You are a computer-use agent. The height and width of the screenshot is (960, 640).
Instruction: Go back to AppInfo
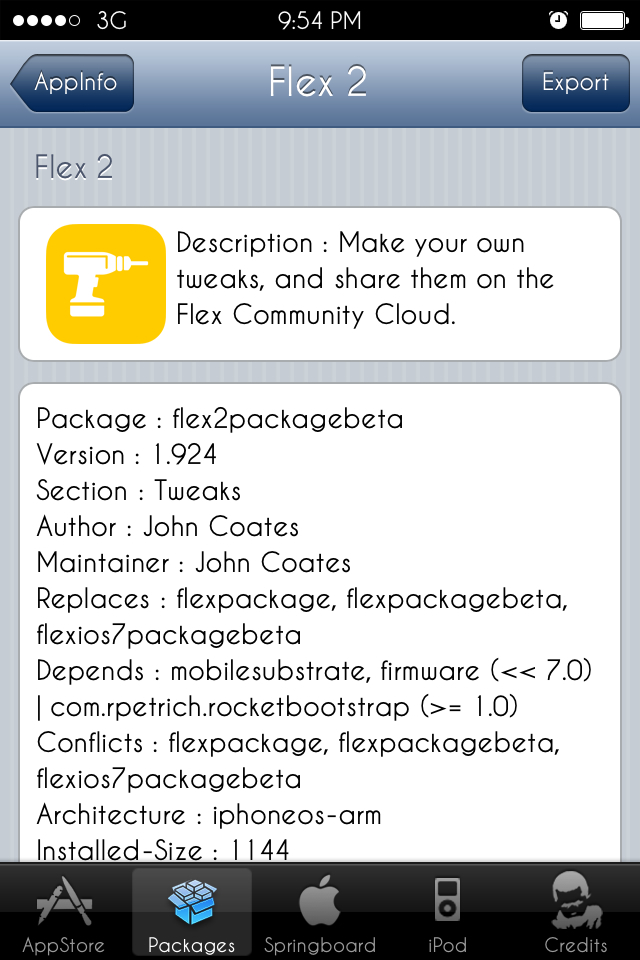tap(73, 83)
